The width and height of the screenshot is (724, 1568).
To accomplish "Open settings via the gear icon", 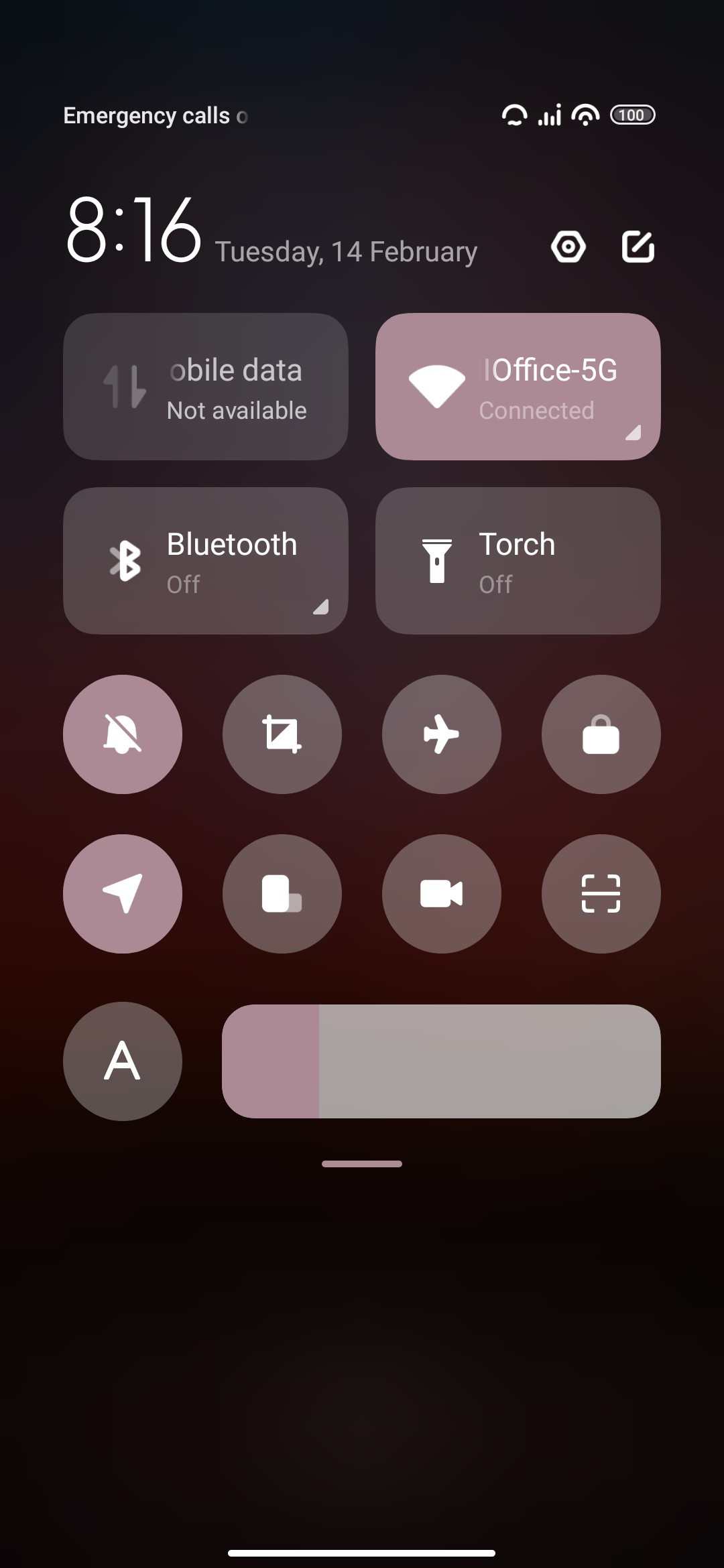I will click(568, 247).
